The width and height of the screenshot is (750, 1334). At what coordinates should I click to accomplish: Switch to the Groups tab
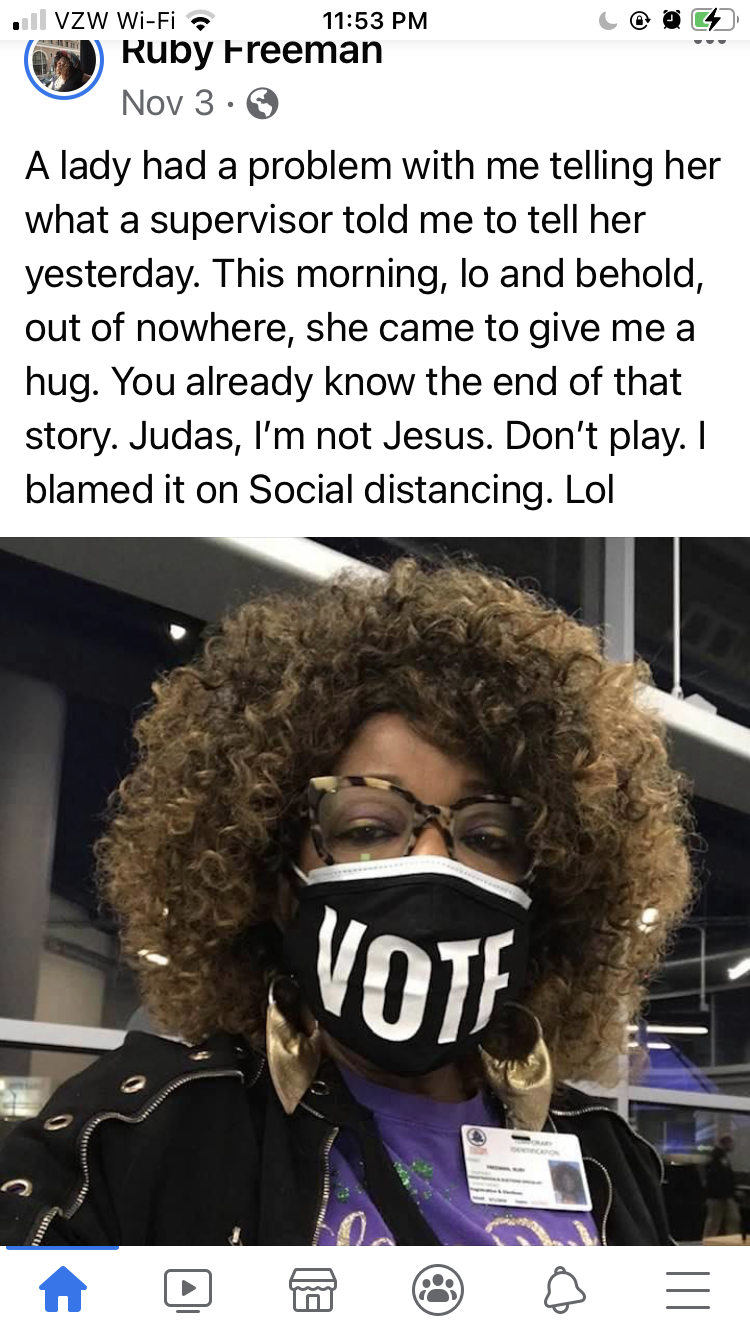coord(437,1289)
